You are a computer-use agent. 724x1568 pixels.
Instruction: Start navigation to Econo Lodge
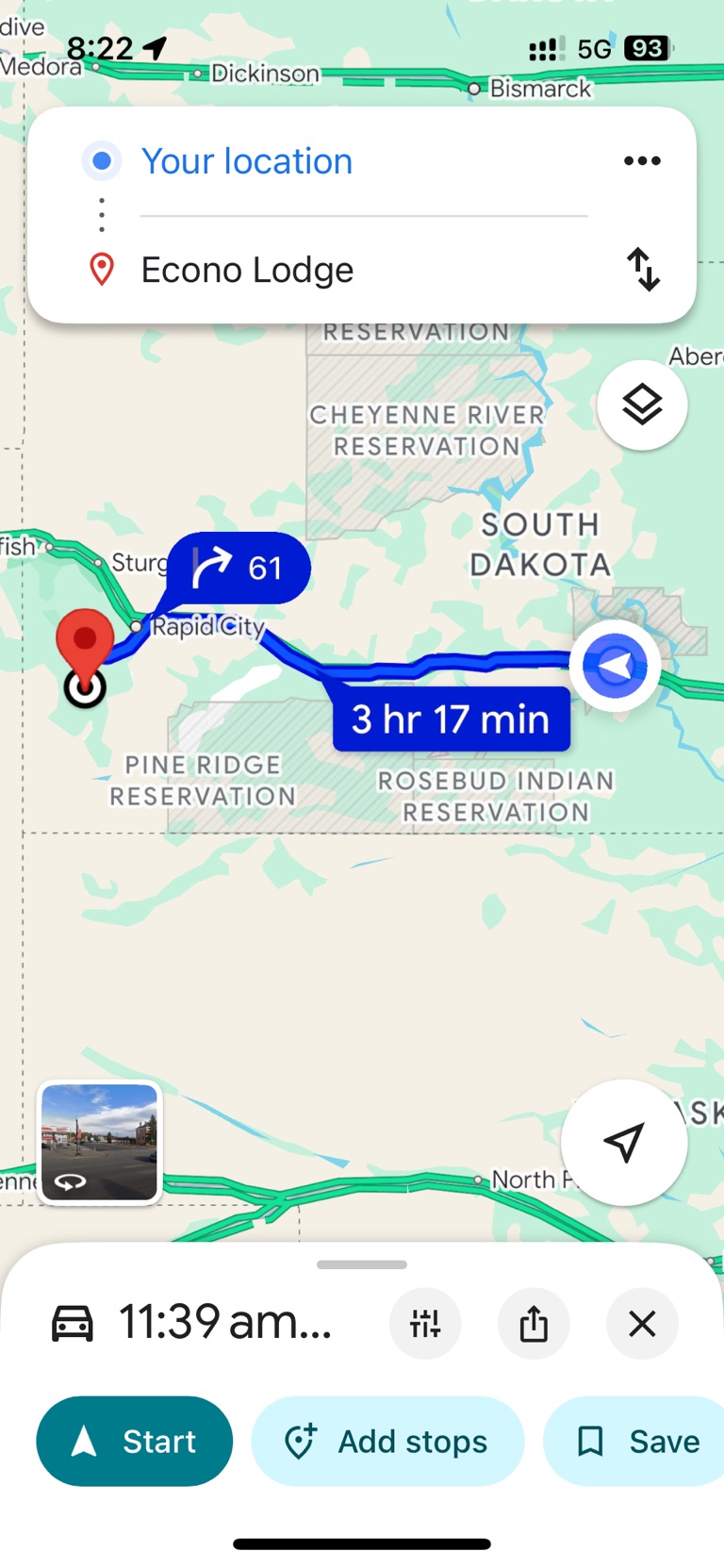[x=135, y=1441]
